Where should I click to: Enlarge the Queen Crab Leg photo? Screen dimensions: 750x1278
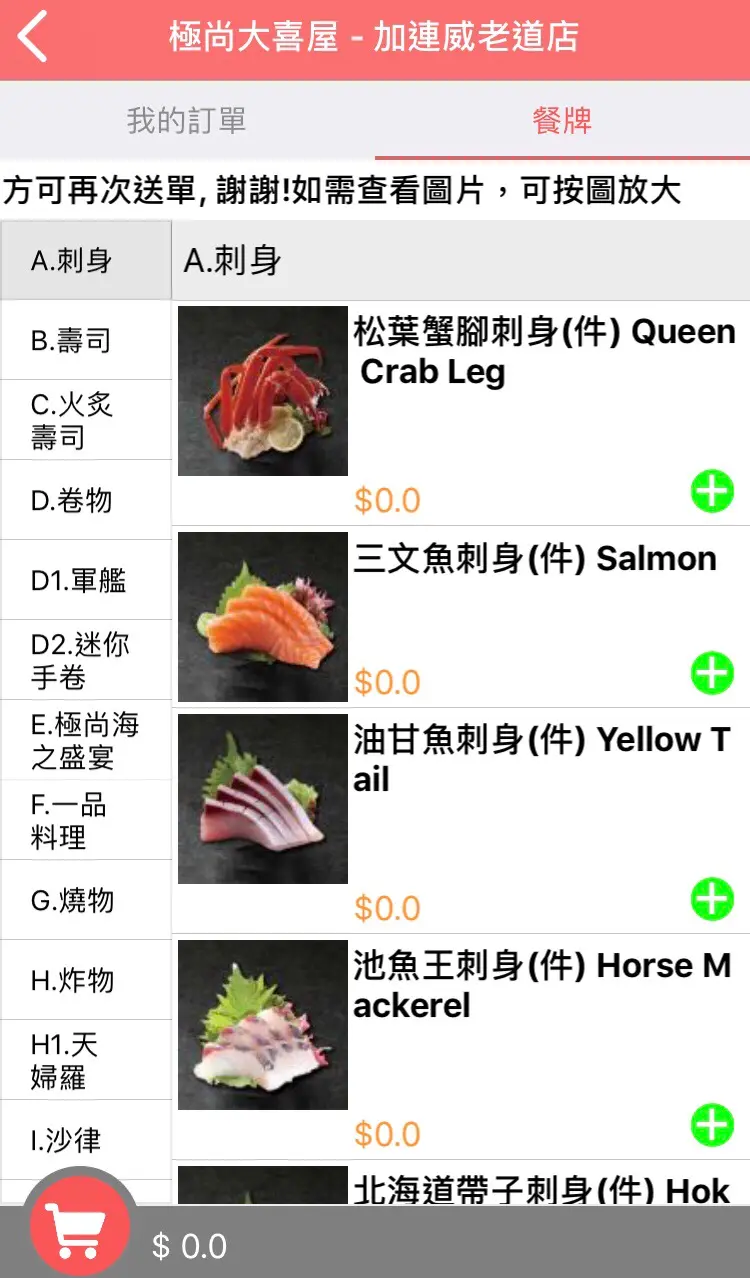point(263,391)
